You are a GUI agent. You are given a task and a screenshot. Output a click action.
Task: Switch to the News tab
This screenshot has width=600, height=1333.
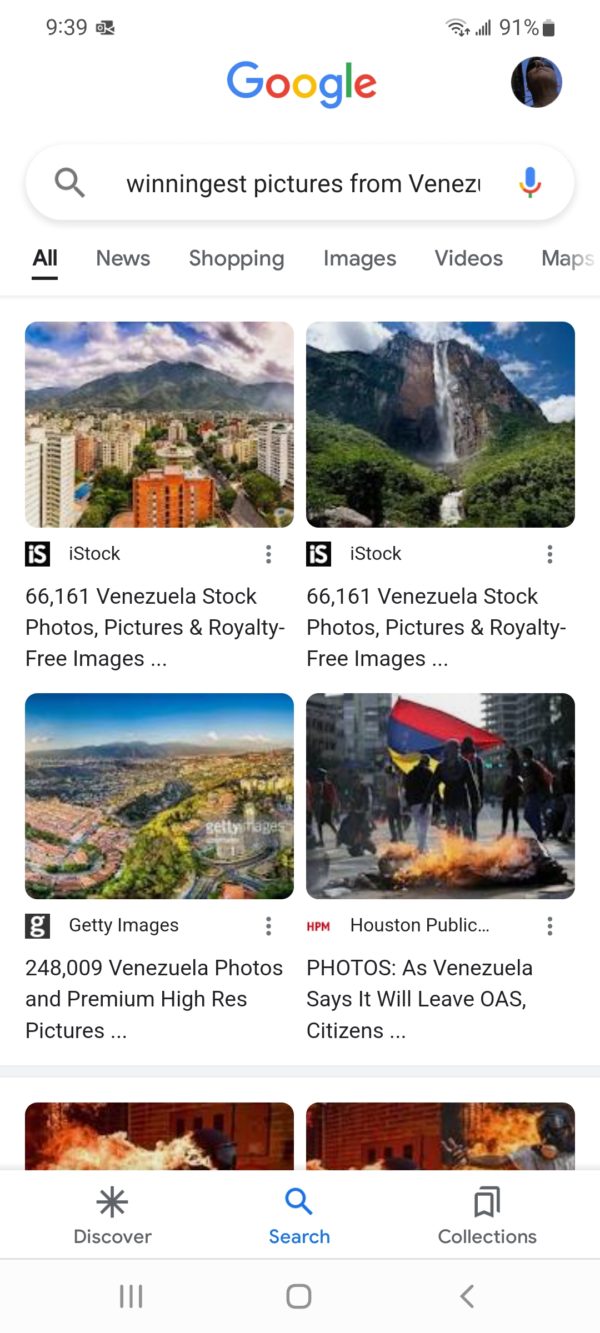pyautogui.click(x=123, y=258)
